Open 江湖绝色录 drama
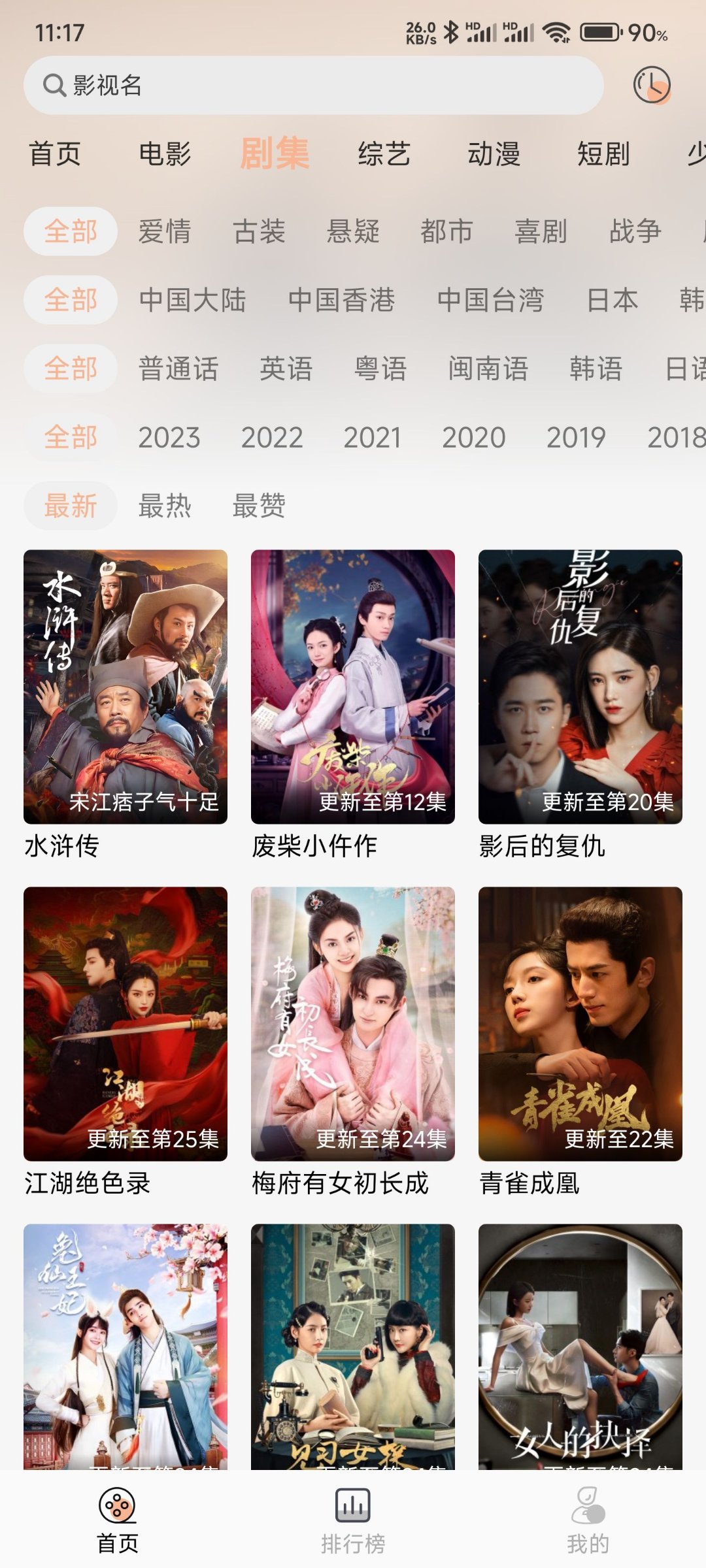 click(126, 1023)
